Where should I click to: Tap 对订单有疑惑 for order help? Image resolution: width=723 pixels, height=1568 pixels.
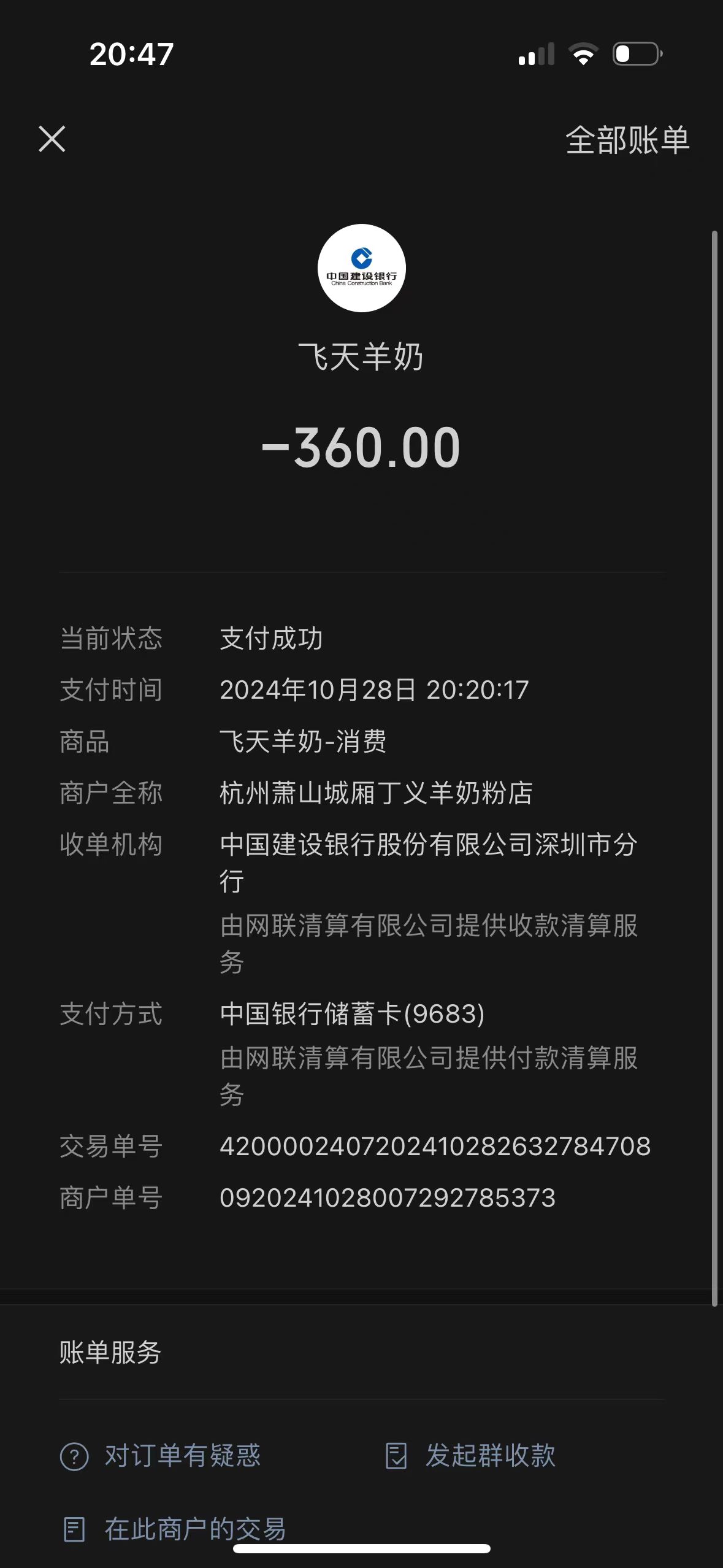(x=161, y=1456)
